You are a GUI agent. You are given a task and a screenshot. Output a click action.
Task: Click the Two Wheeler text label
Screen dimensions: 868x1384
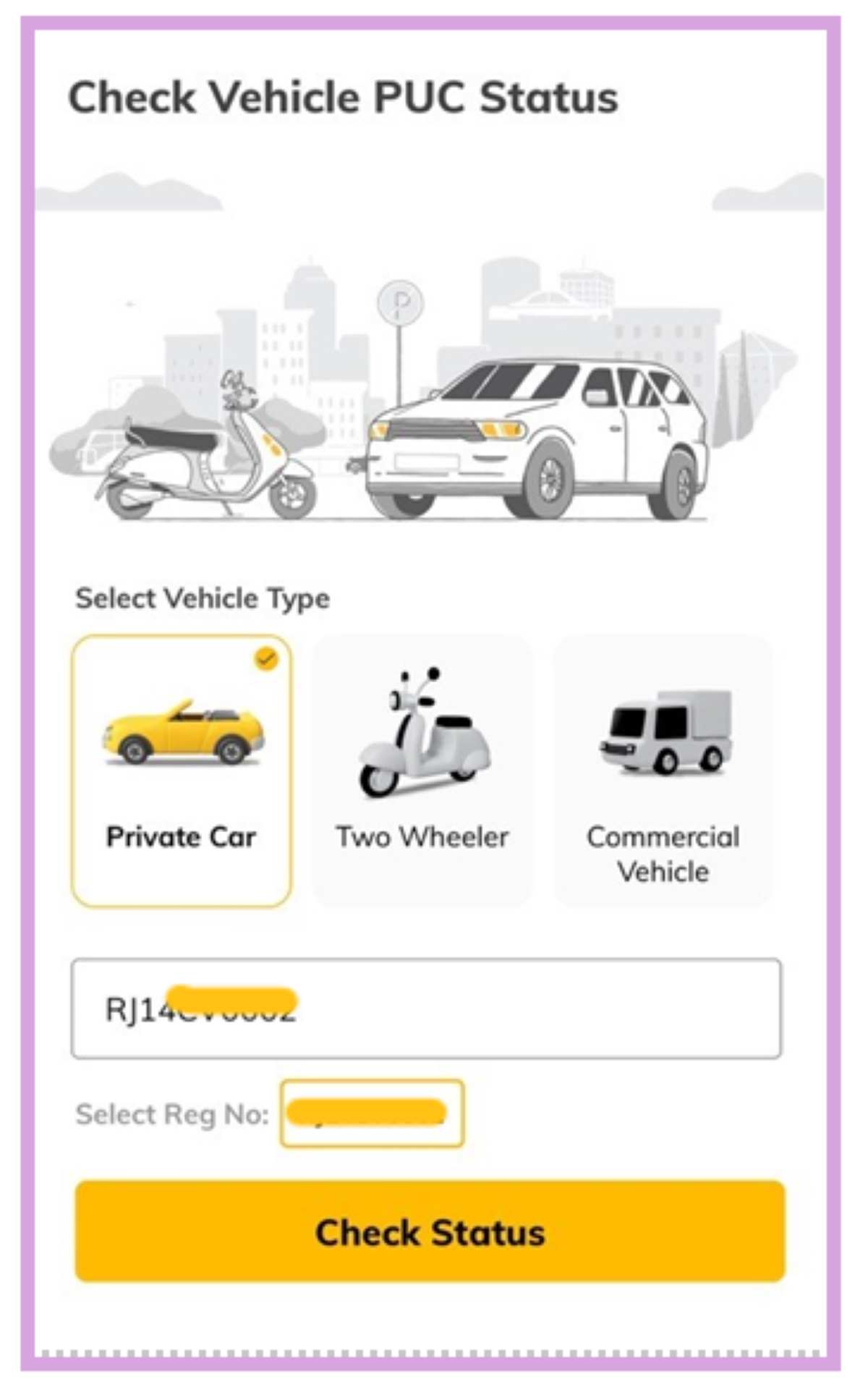422,837
